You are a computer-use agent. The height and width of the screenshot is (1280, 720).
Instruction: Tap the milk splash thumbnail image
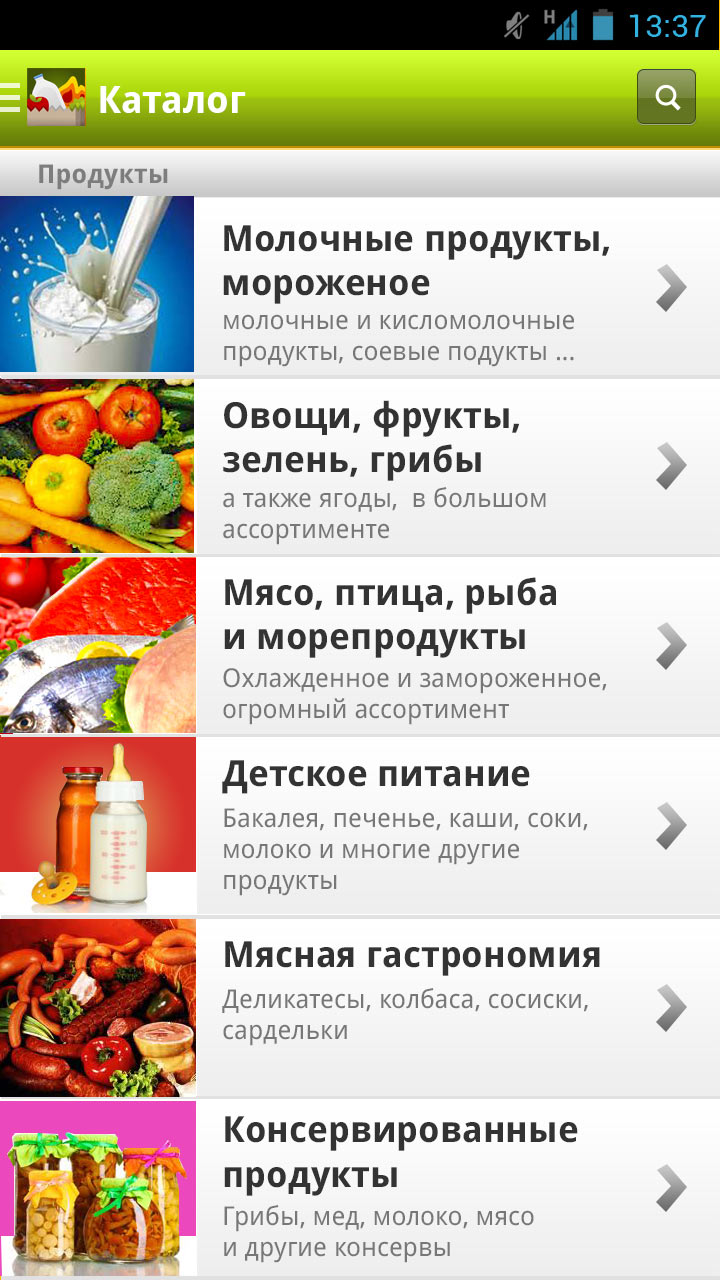pos(97,284)
